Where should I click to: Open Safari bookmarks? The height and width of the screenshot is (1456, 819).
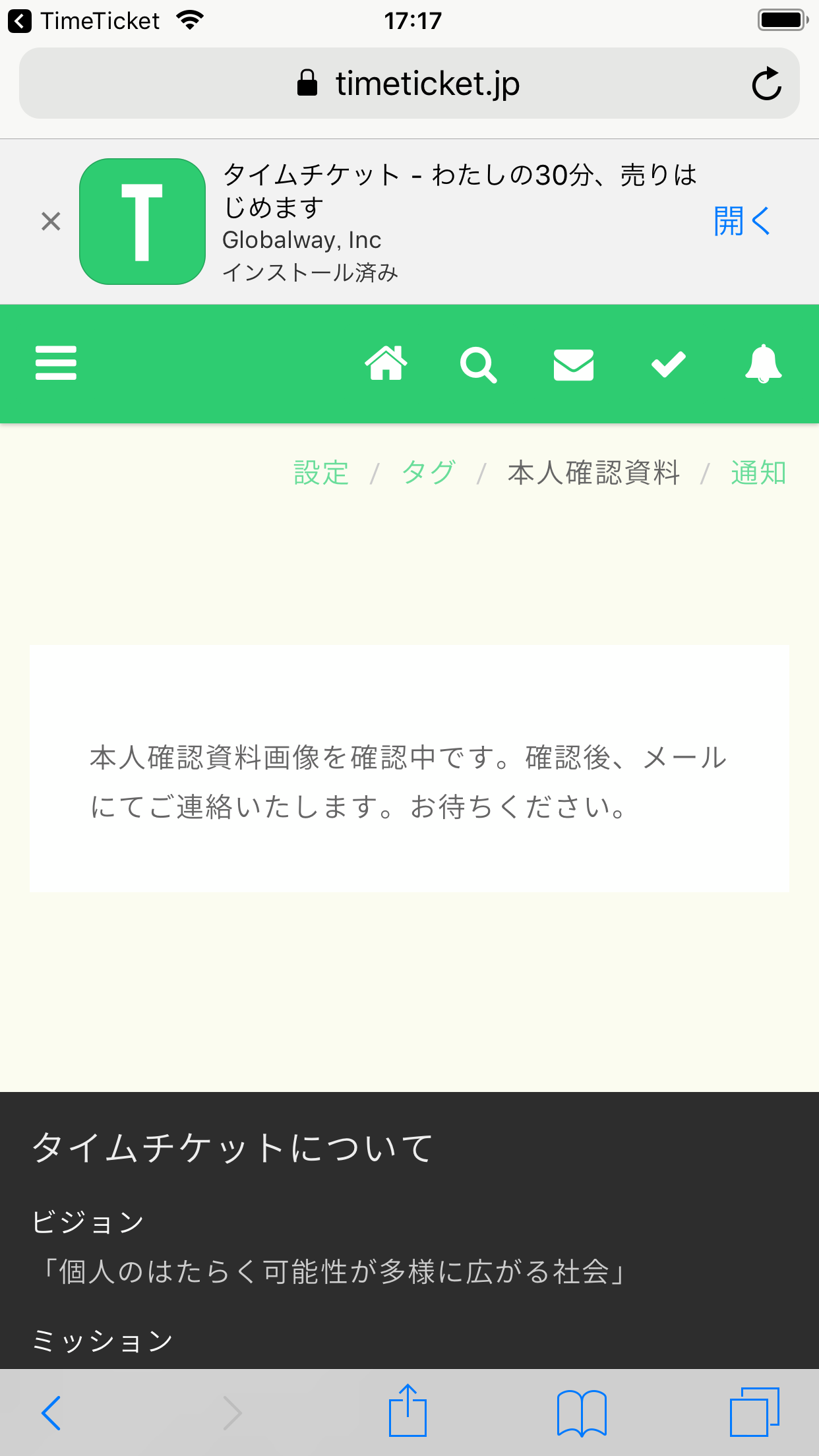581,1412
